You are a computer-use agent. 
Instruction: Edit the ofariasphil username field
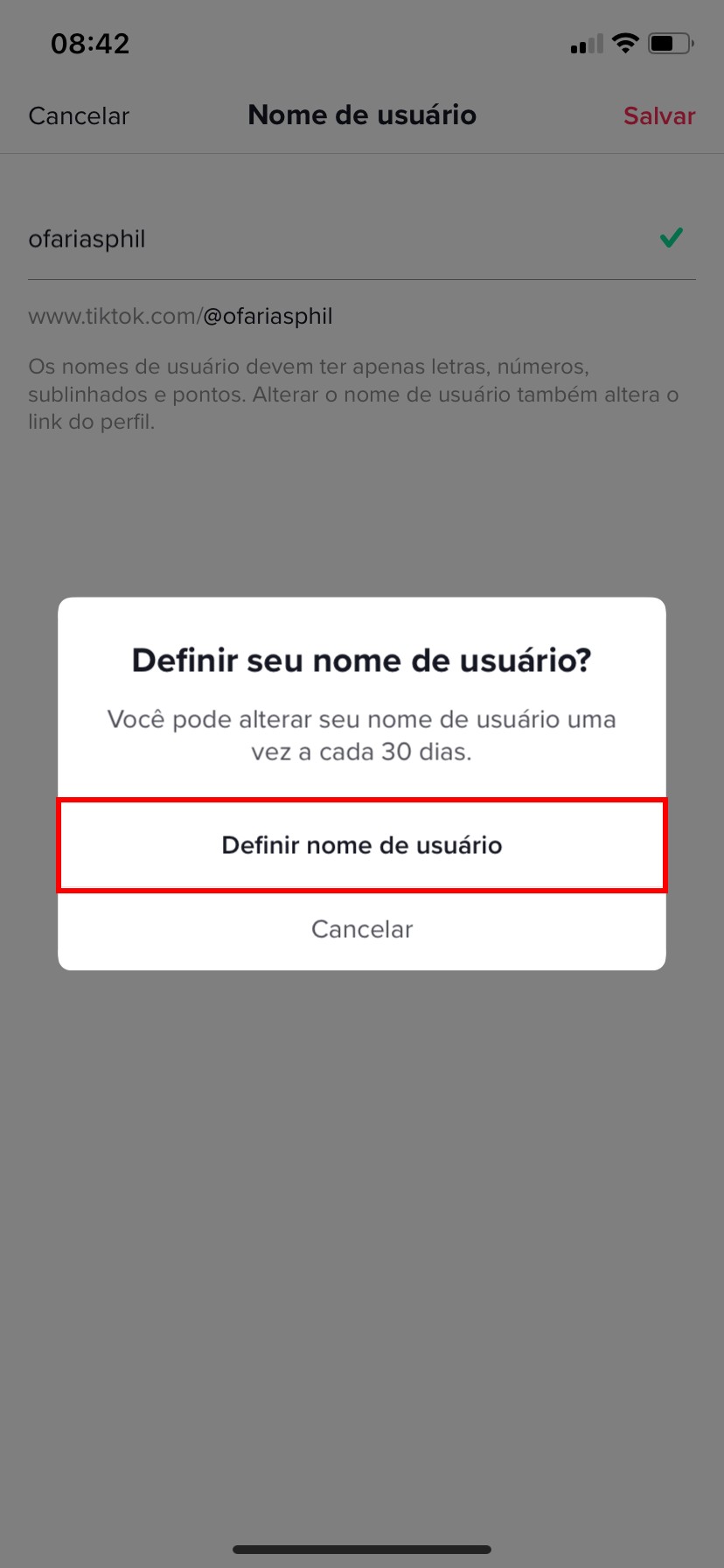click(x=332, y=239)
